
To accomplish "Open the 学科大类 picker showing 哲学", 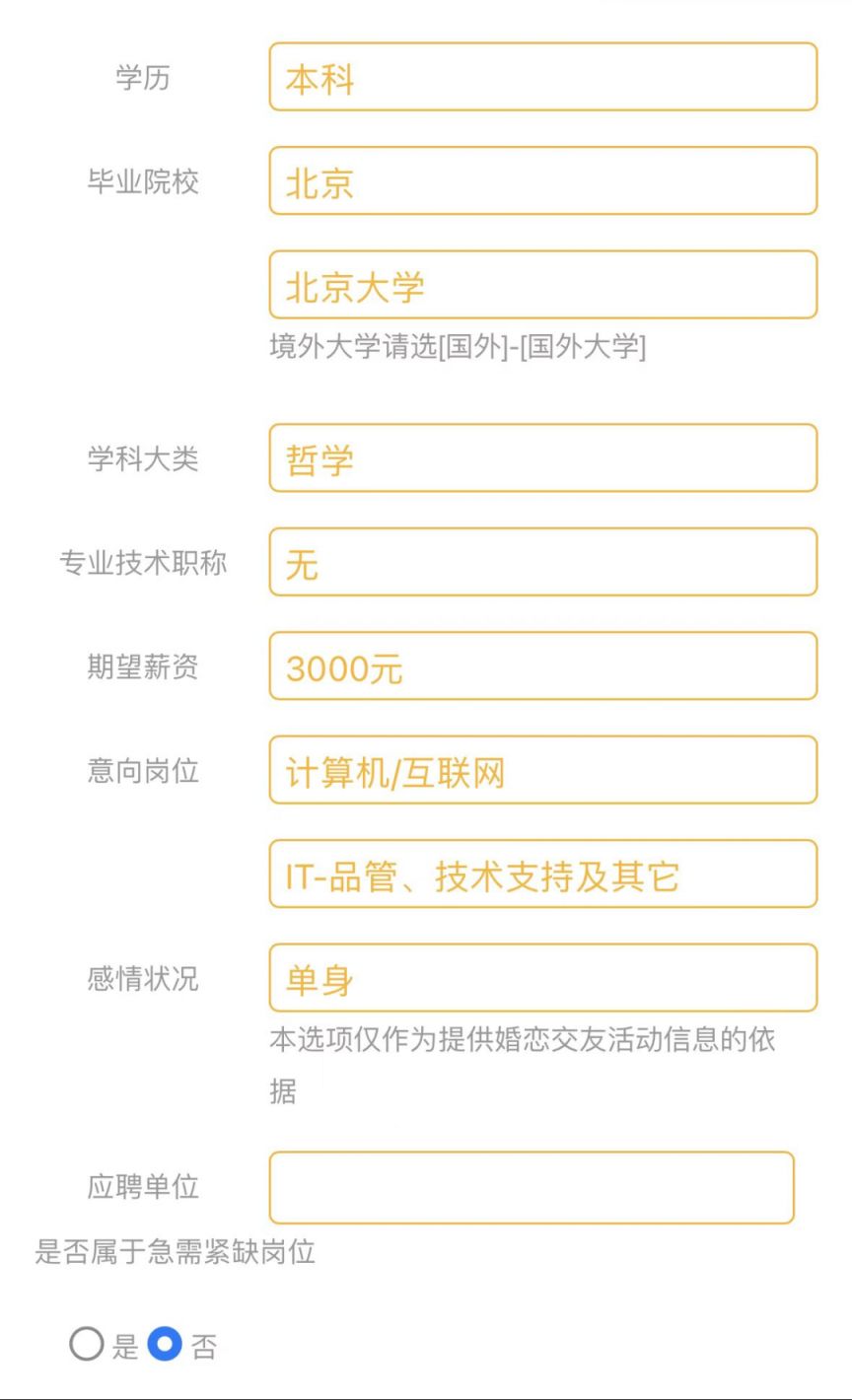I will click(543, 457).
